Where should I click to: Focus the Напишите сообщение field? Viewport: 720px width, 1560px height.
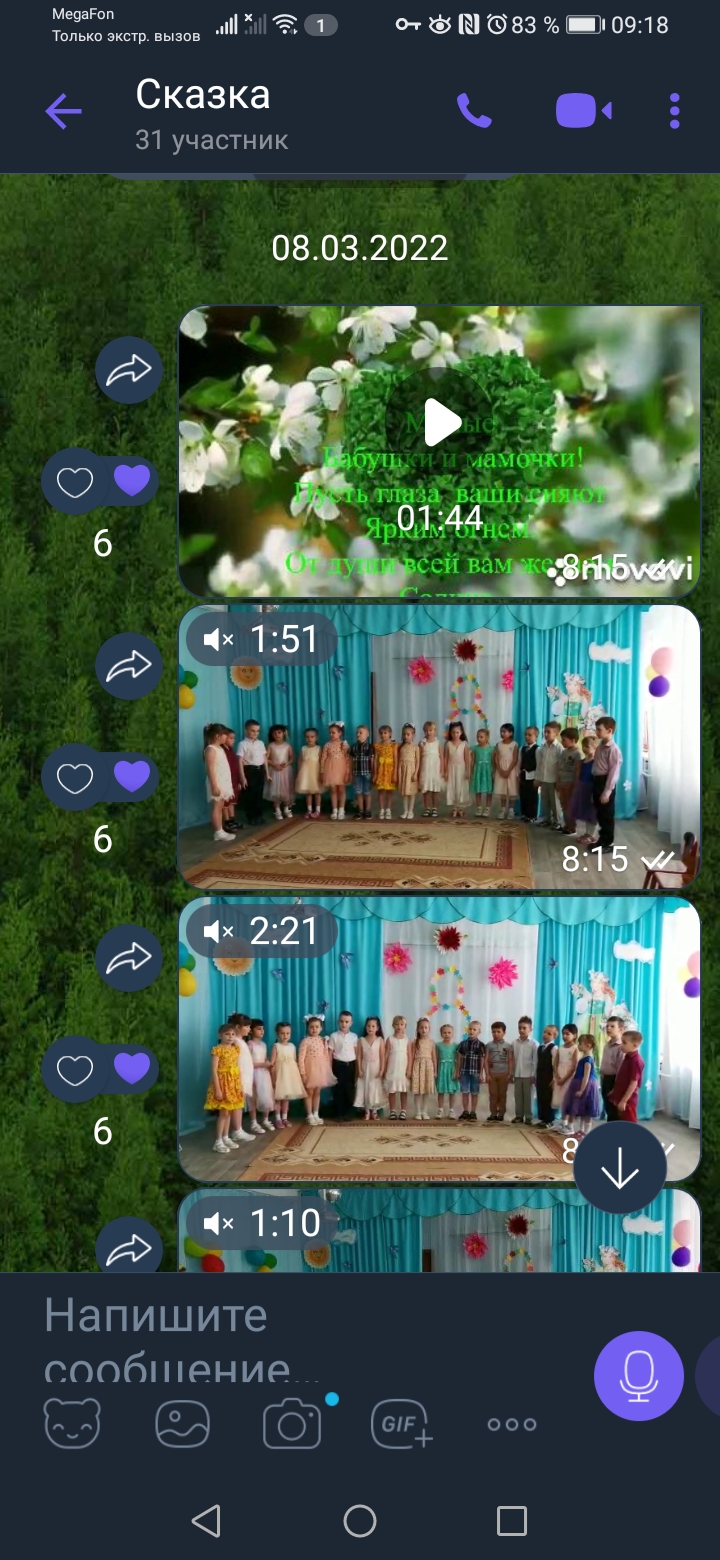coord(300,1337)
